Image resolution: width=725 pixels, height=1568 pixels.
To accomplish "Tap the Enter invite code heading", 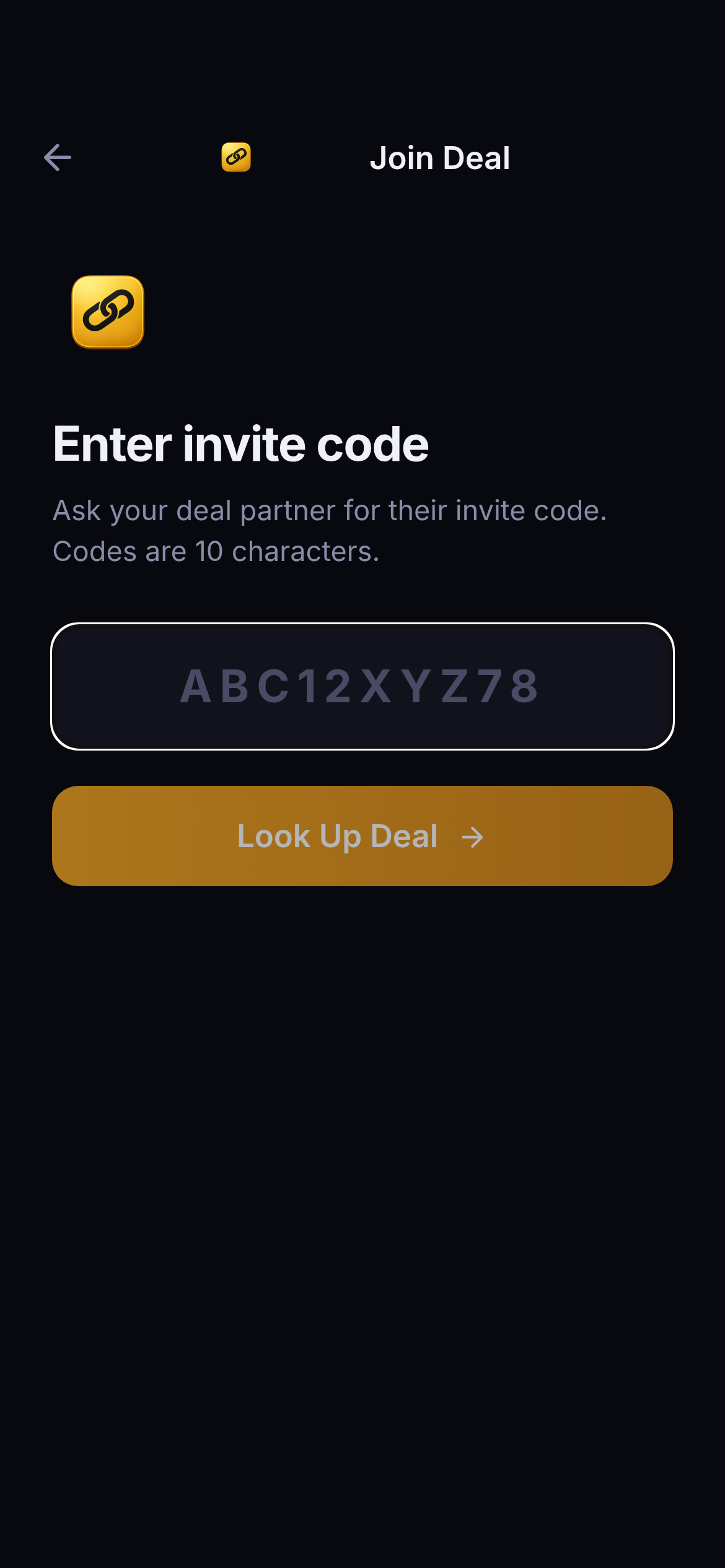I will pyautogui.click(x=240, y=443).
